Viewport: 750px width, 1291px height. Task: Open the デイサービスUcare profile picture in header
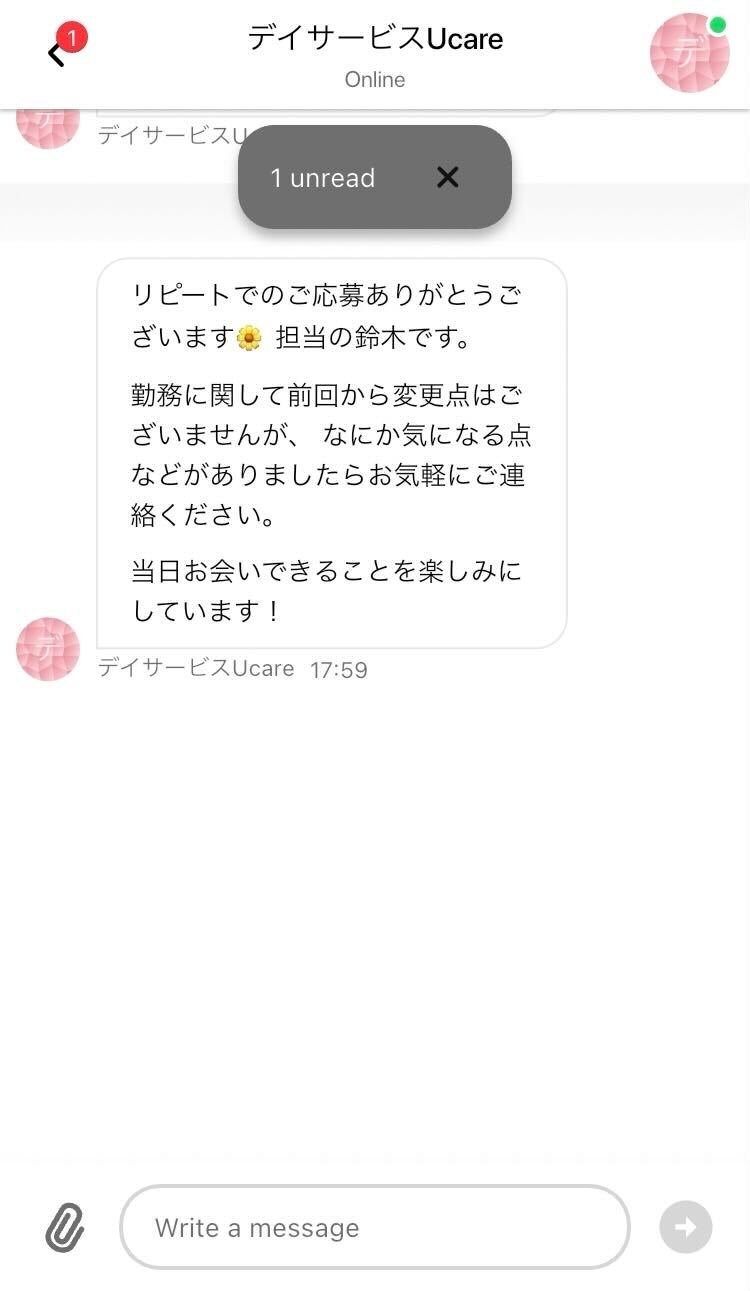click(x=689, y=53)
